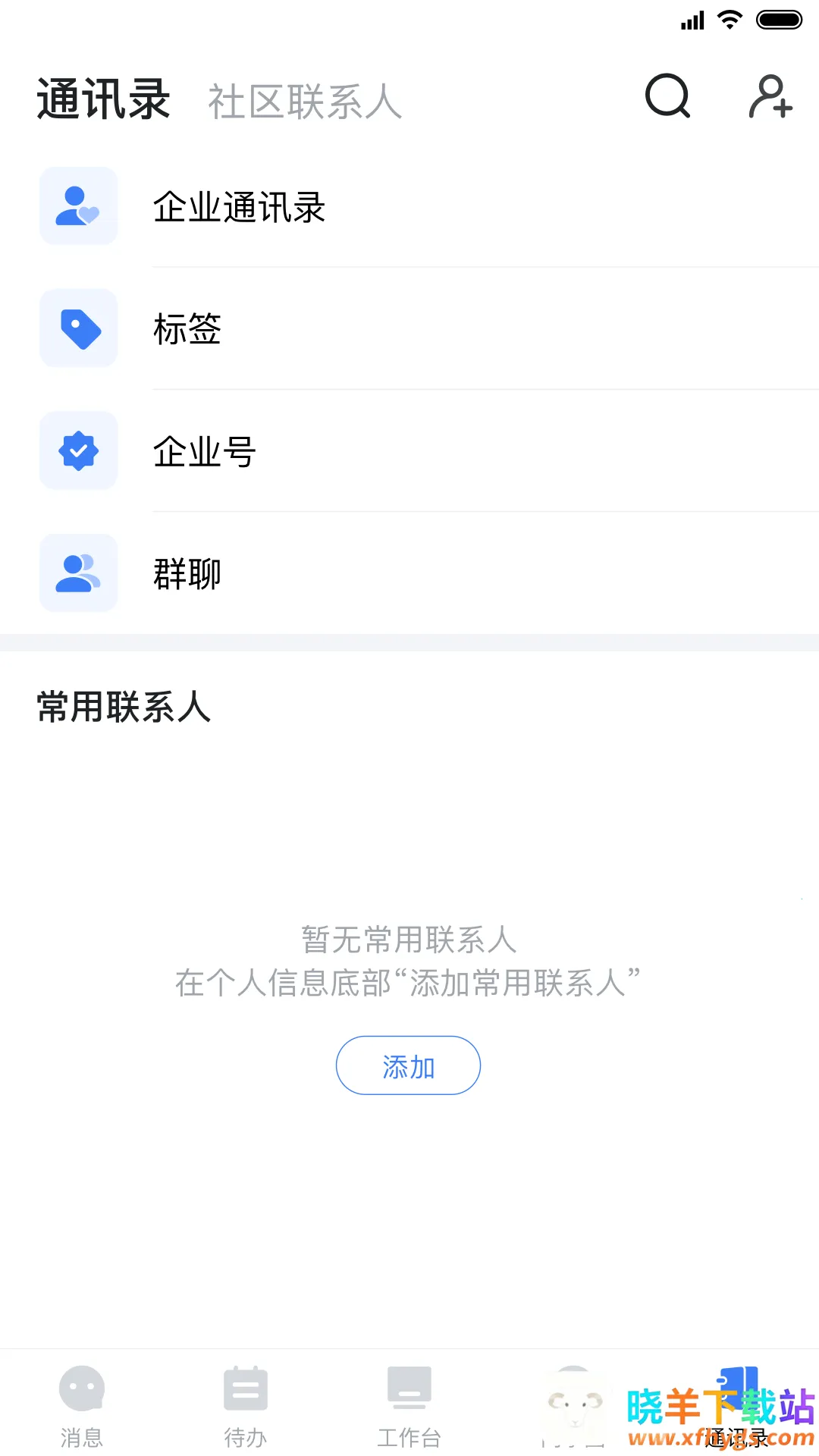Switch to the 社区联系人 tab
The image size is (819, 1456).
pos(305,102)
